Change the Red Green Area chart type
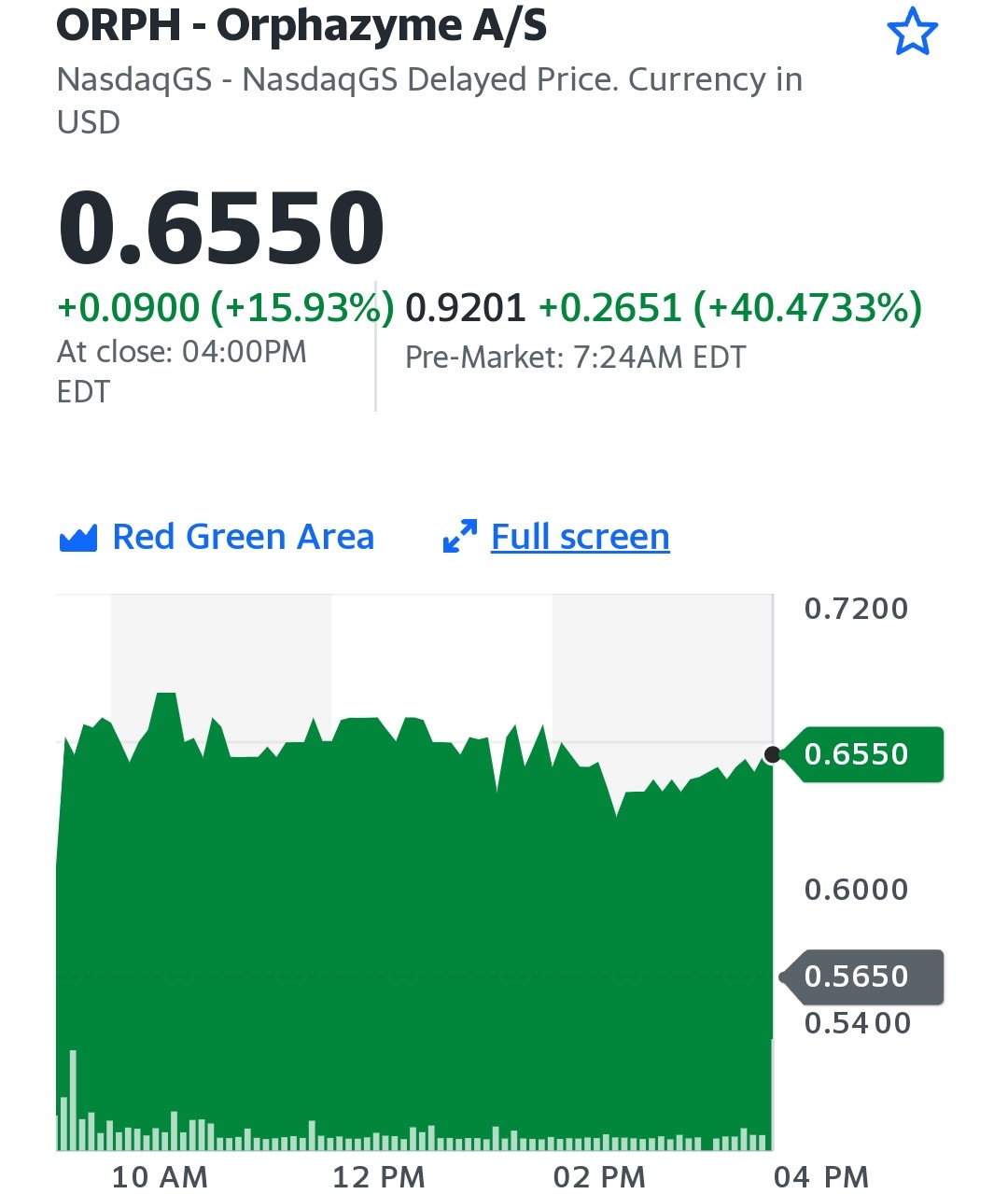 coord(217,537)
